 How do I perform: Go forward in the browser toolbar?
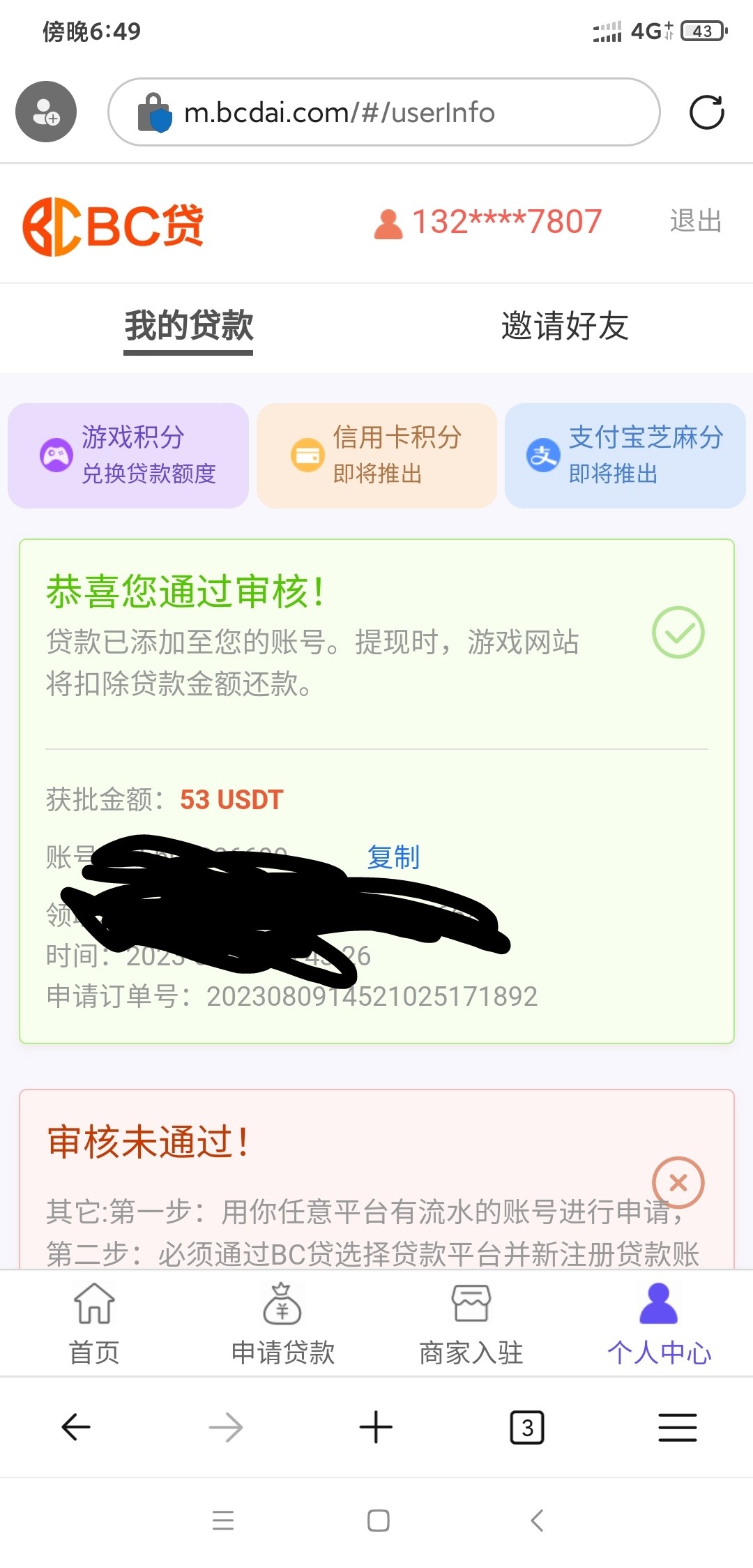point(226,1427)
